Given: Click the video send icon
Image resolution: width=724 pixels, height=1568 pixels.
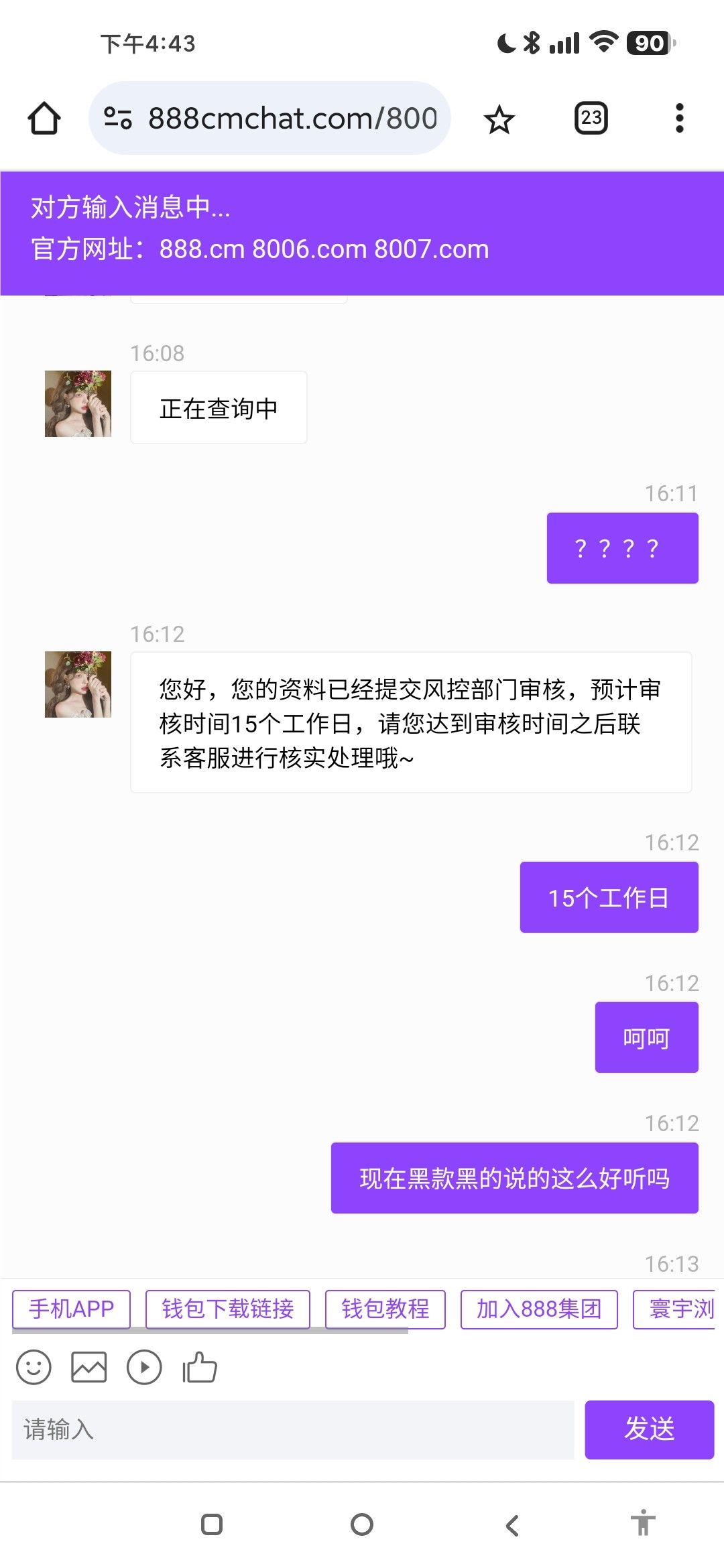Looking at the screenshot, I should coord(143,1367).
